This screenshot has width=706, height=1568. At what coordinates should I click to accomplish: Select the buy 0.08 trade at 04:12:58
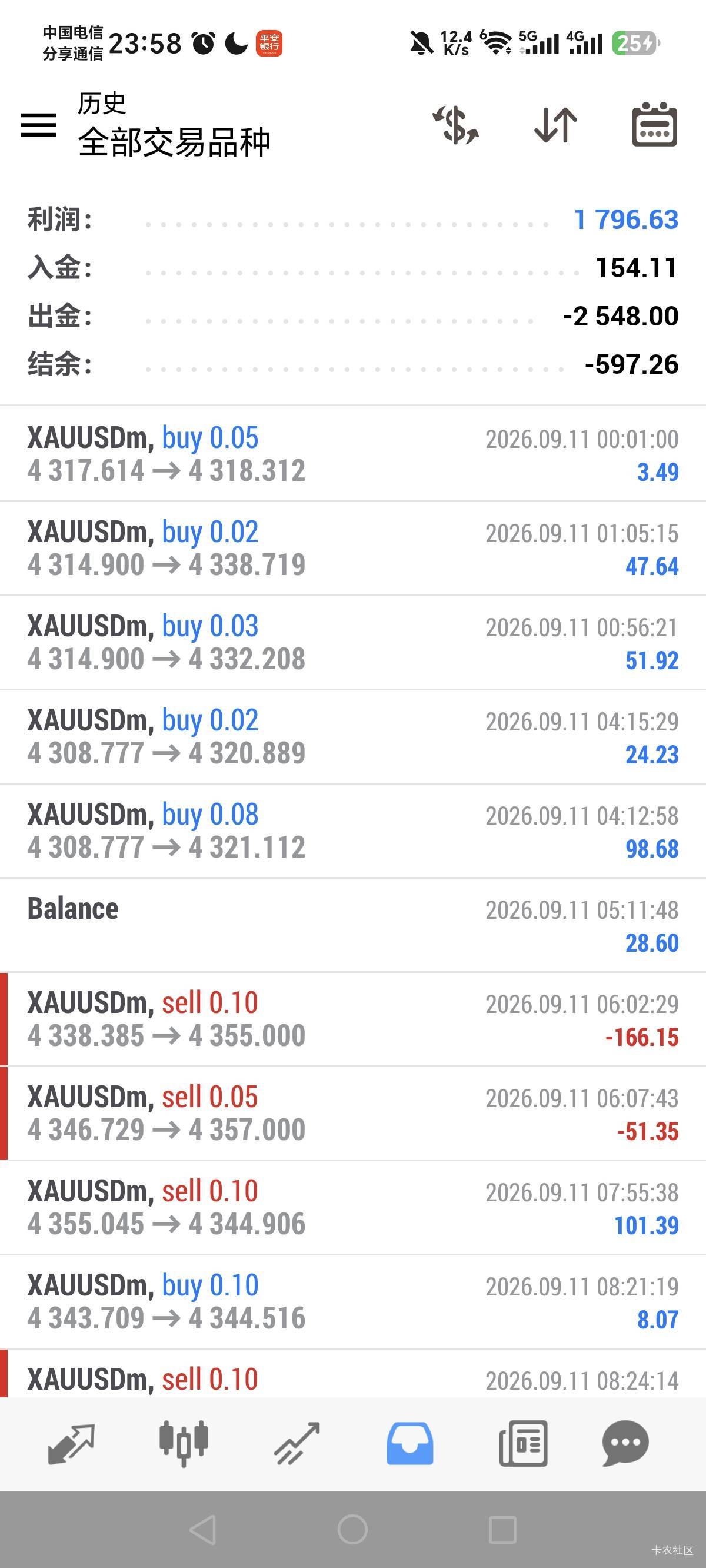(x=353, y=831)
